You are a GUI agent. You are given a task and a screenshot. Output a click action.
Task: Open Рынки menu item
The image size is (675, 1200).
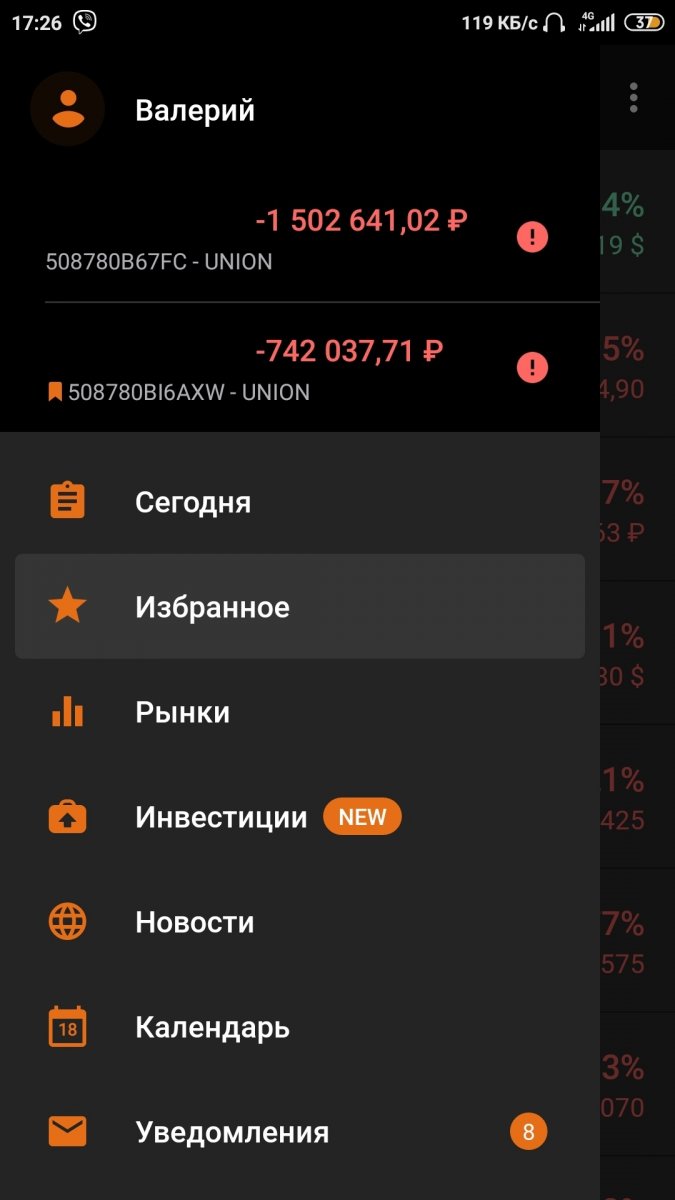pos(300,712)
